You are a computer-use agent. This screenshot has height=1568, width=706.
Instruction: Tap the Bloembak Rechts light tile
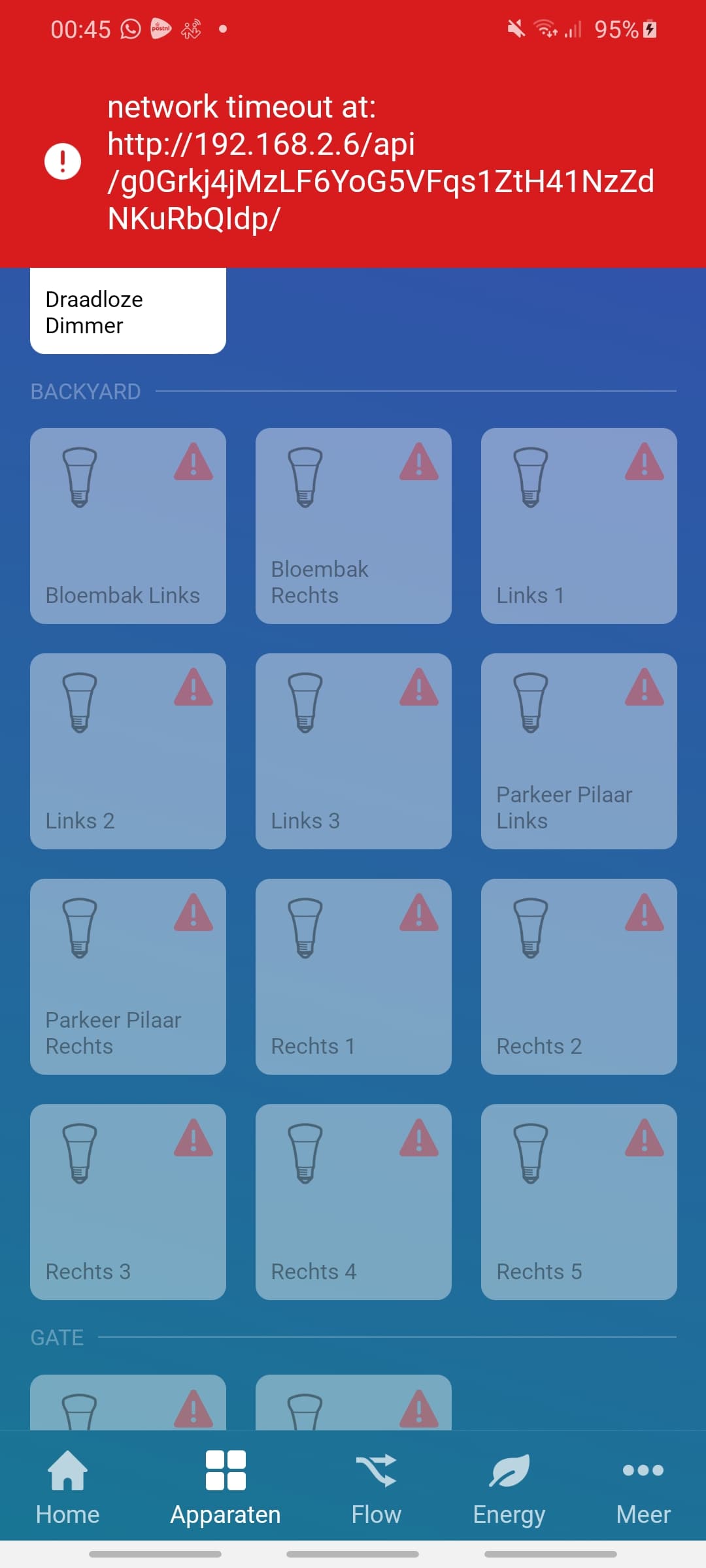[353, 526]
